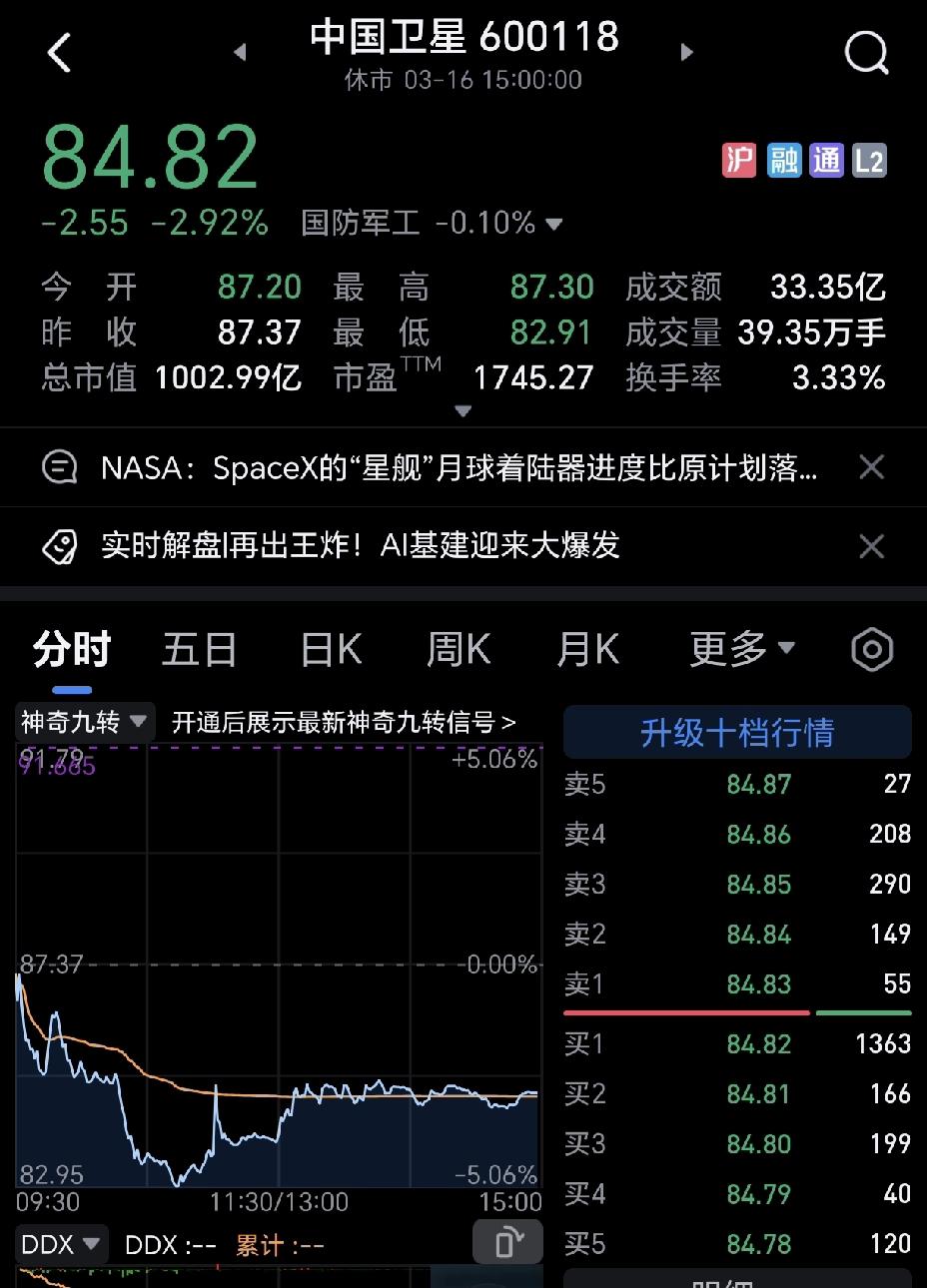The width and height of the screenshot is (927, 1288).
Task: Dismiss the NASA SpaceX news item
Action: [871, 467]
